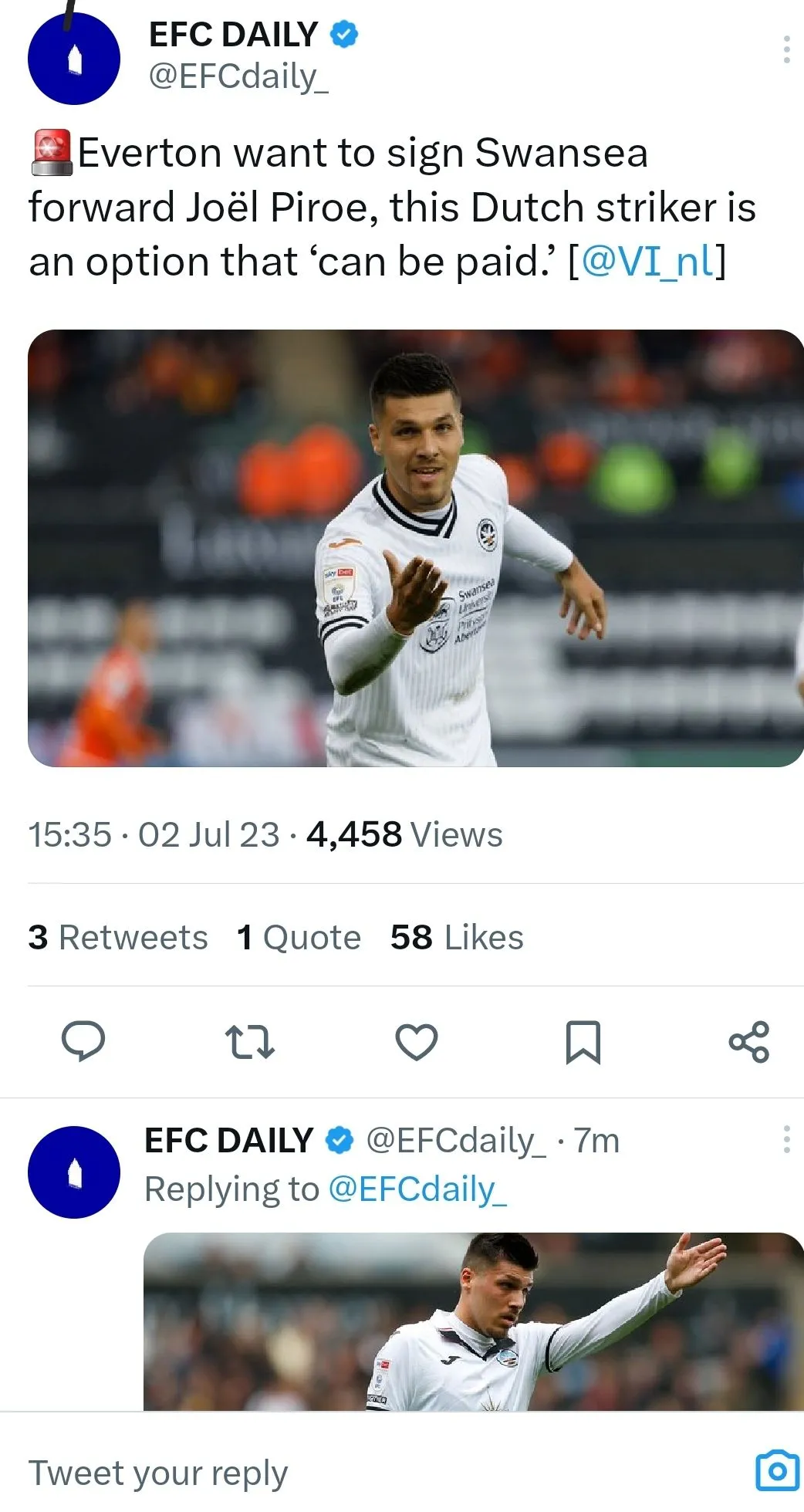
Task: Reply to the main tweet
Action: click(83, 1042)
